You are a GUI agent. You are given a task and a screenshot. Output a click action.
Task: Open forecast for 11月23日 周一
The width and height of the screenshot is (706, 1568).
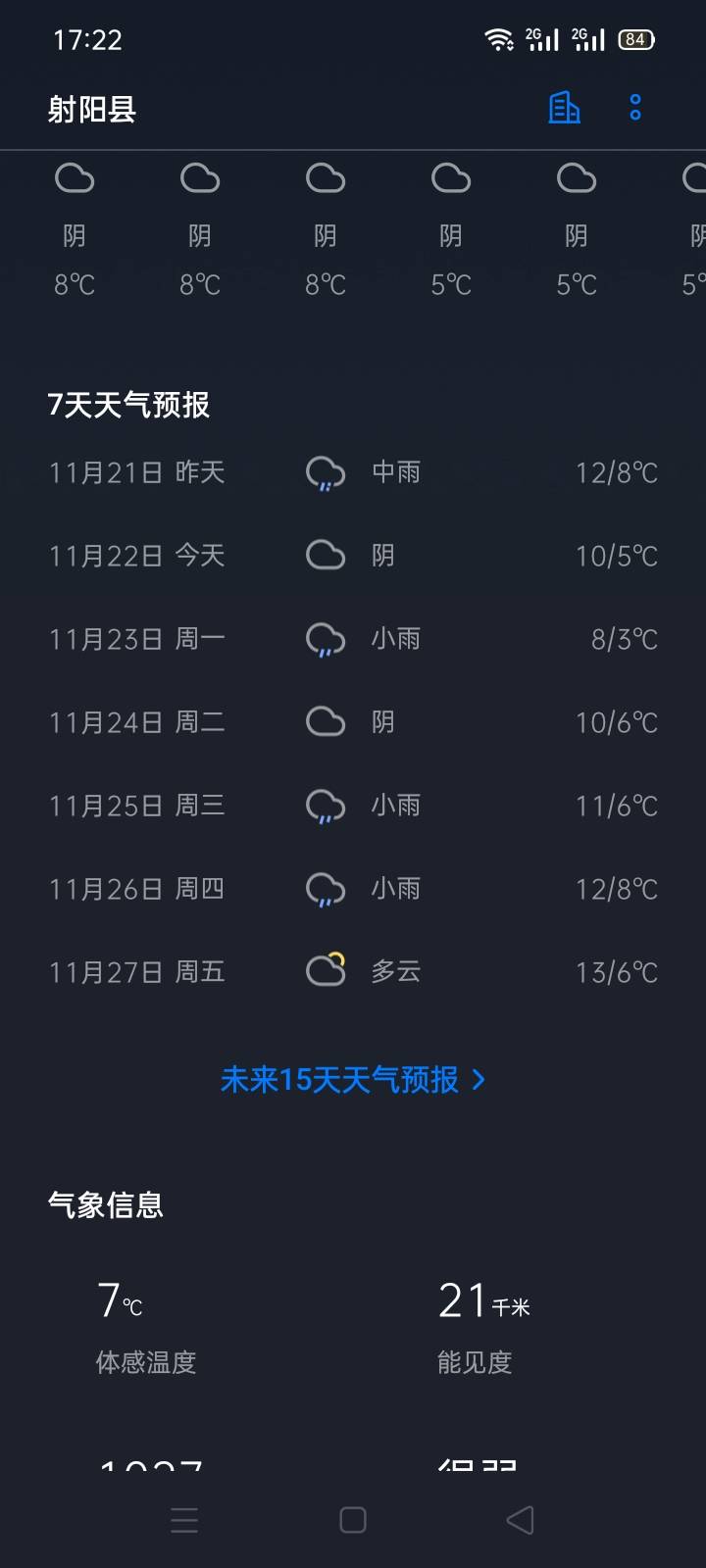click(x=353, y=639)
